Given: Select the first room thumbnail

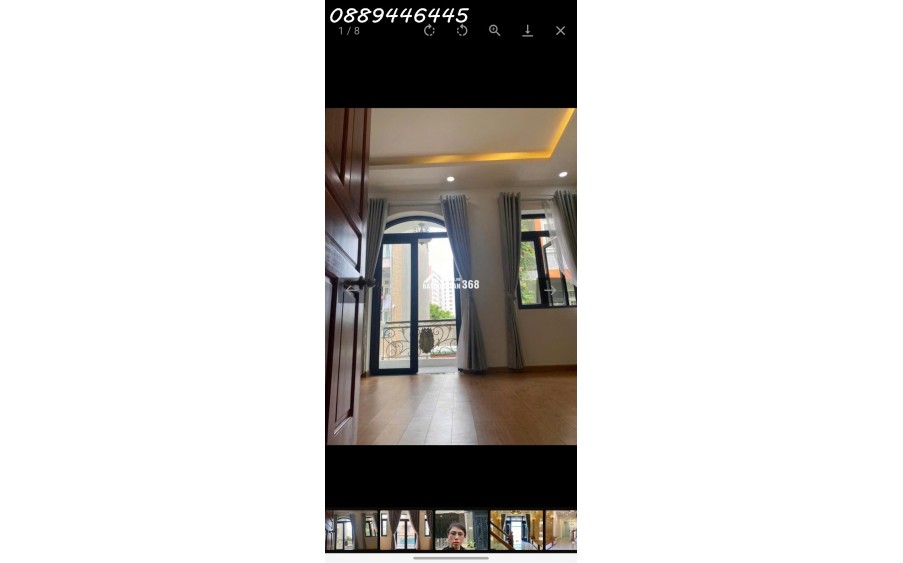Looking at the screenshot, I should tap(352, 530).
